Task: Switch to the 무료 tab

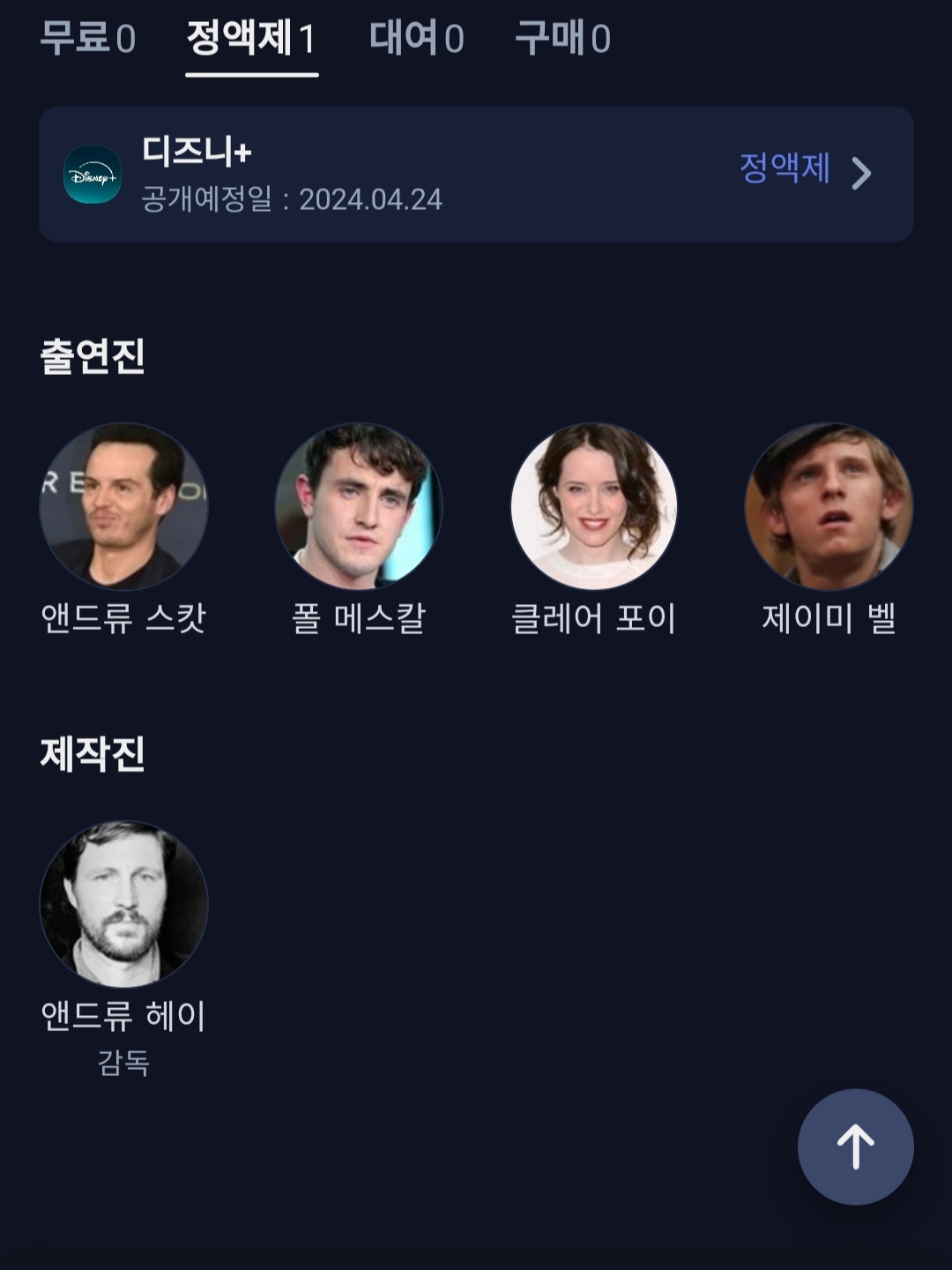Action: point(88,39)
